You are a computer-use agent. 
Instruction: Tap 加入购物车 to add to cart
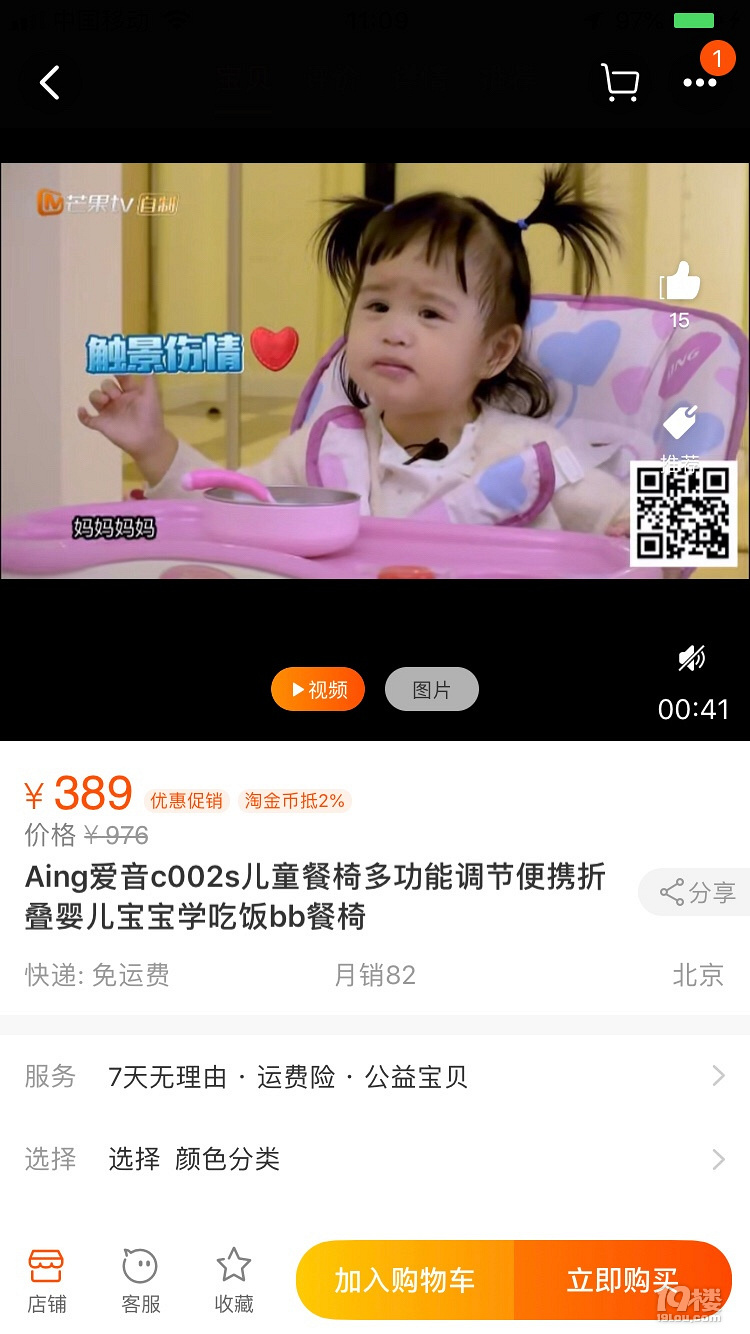click(x=405, y=1280)
